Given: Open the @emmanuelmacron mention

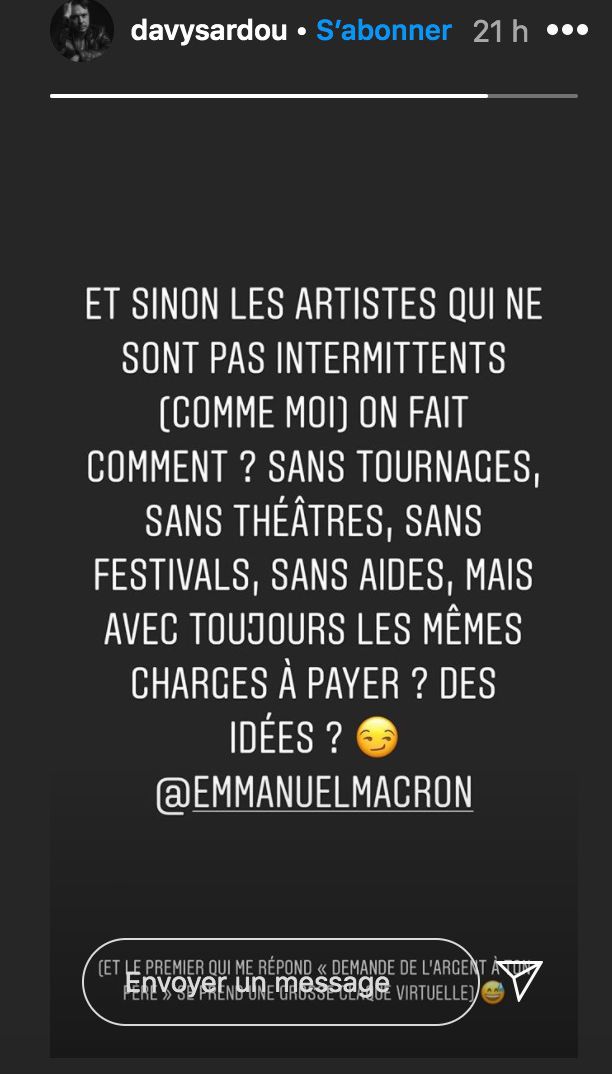Looking at the screenshot, I should click(x=315, y=794).
